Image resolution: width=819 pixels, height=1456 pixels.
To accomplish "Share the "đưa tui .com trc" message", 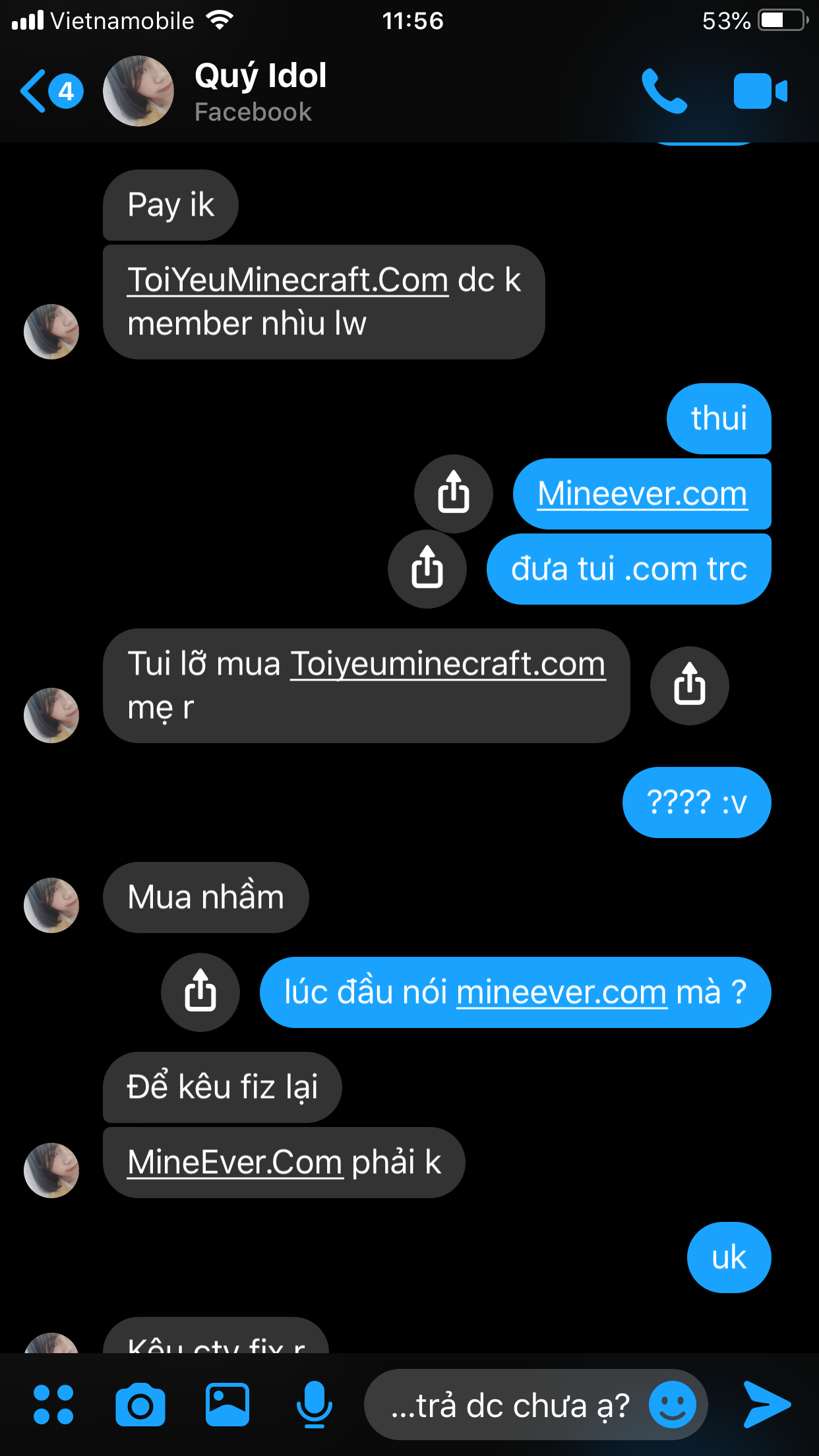I will pyautogui.click(x=427, y=569).
